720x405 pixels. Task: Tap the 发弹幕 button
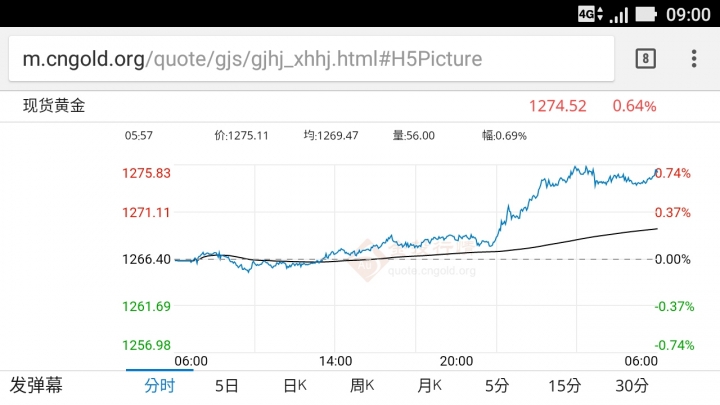36,385
